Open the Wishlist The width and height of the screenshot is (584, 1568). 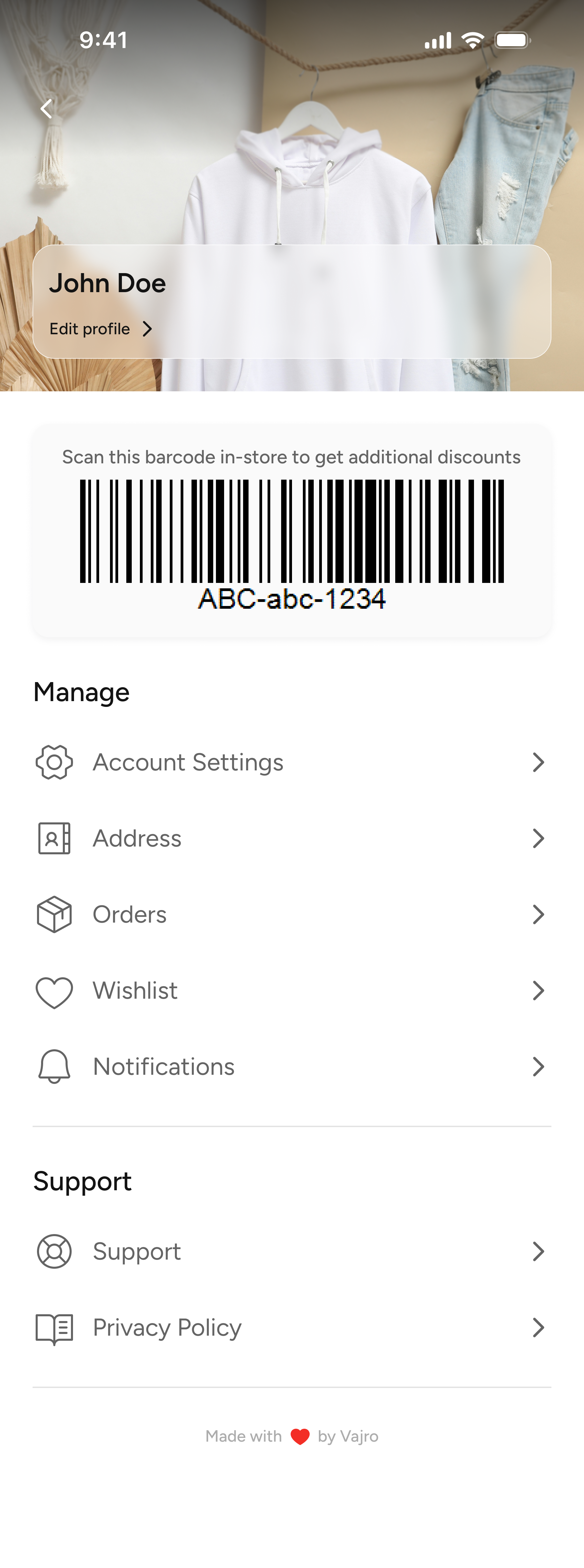pos(135,990)
